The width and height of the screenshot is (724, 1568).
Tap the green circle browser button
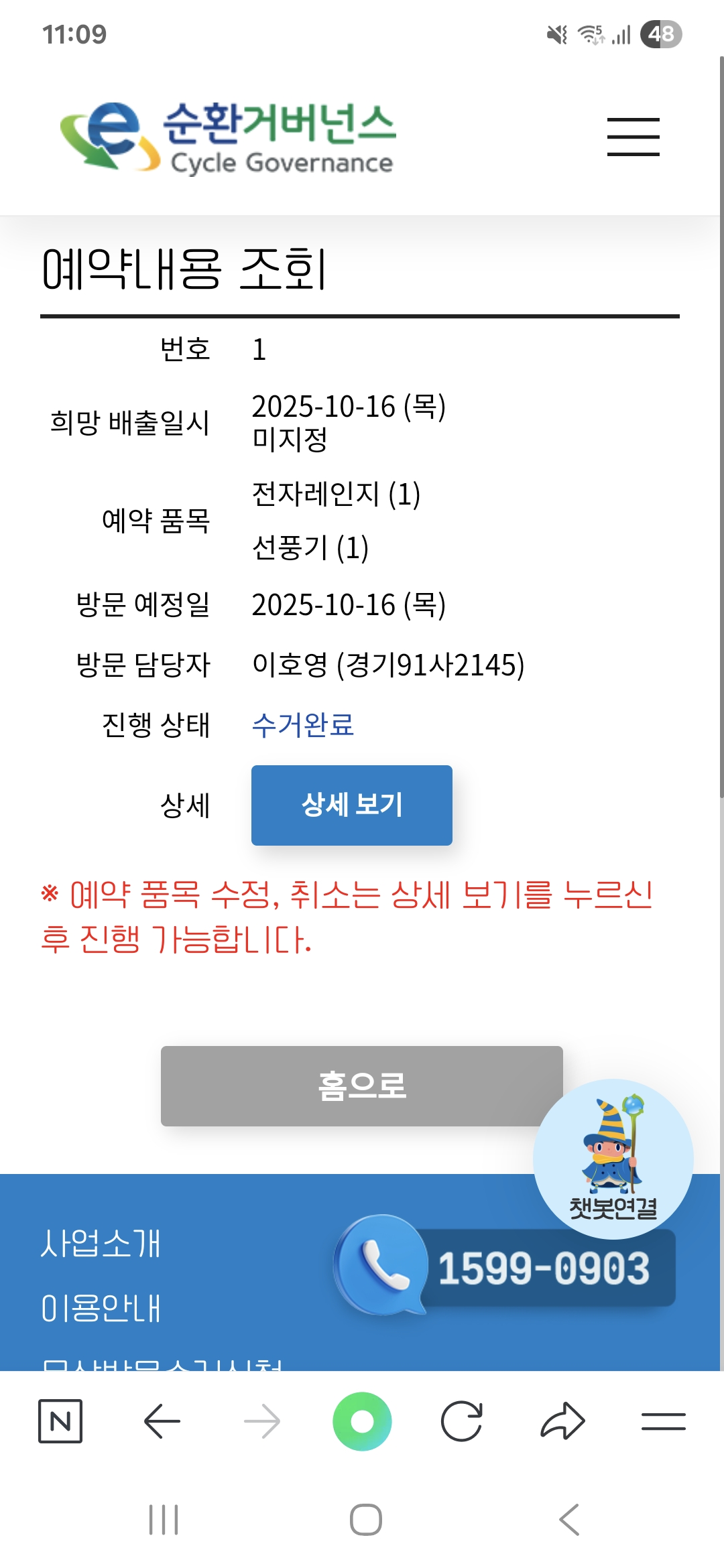[x=362, y=1421]
